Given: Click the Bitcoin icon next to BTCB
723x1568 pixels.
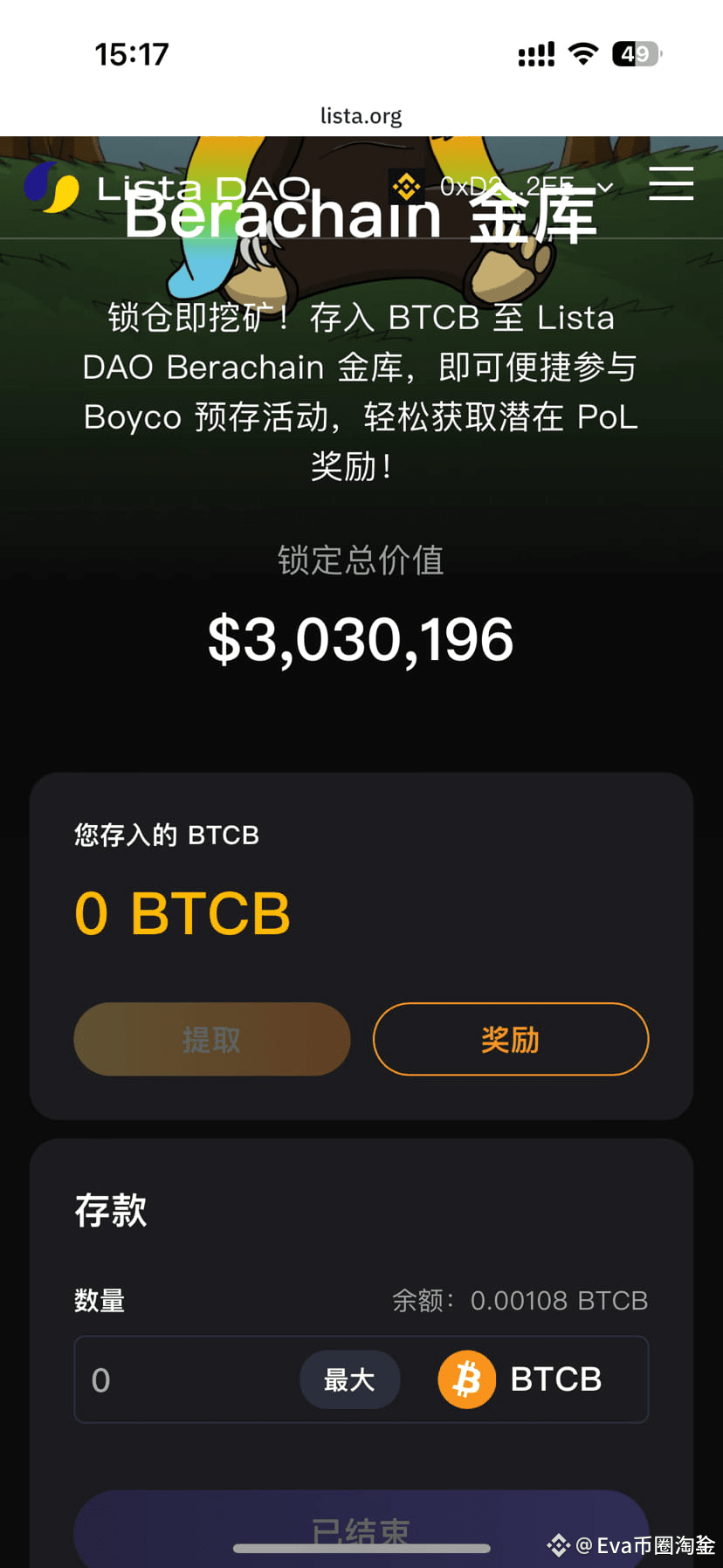Looking at the screenshot, I should (x=467, y=1379).
